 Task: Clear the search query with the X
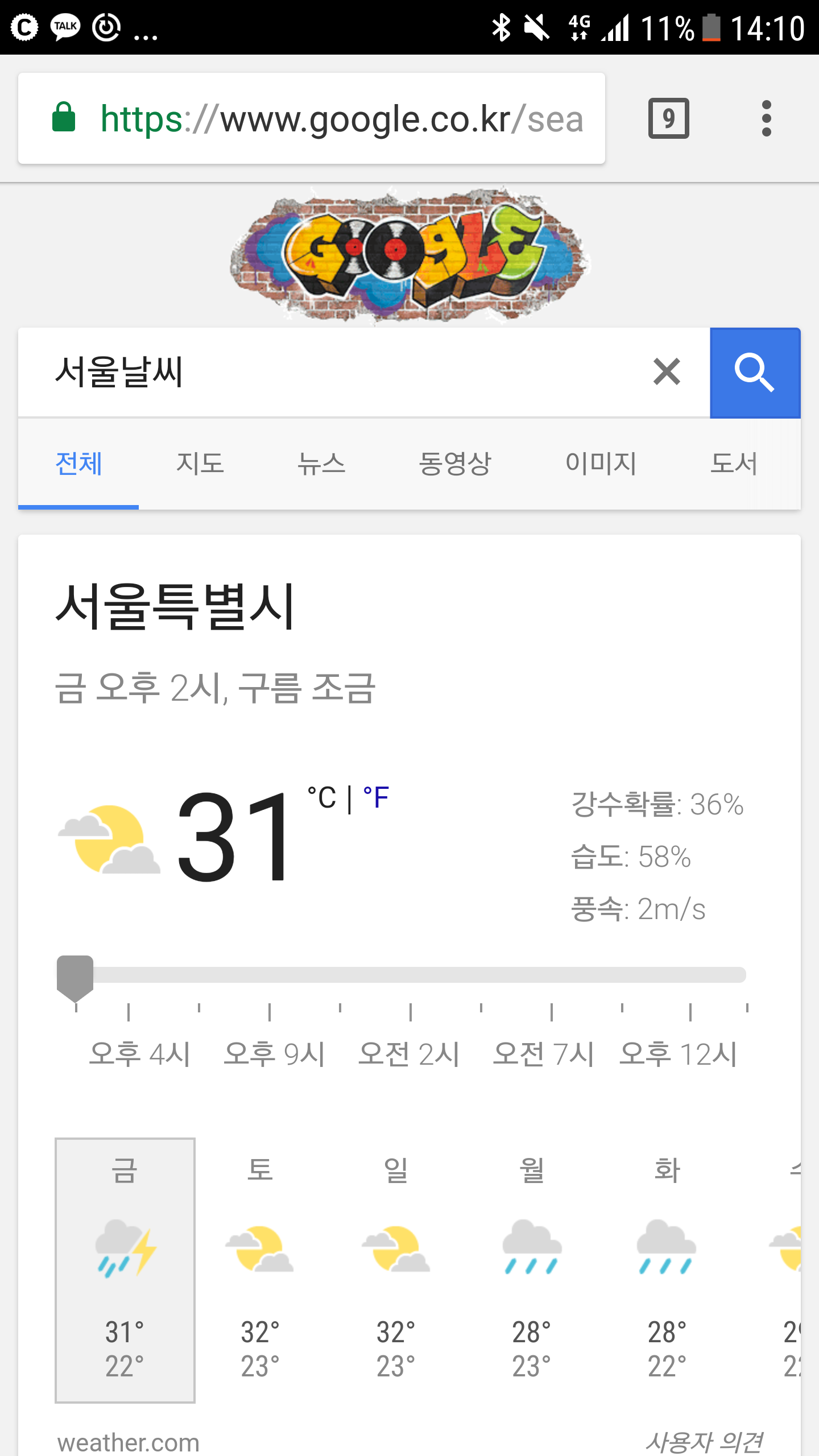667,373
